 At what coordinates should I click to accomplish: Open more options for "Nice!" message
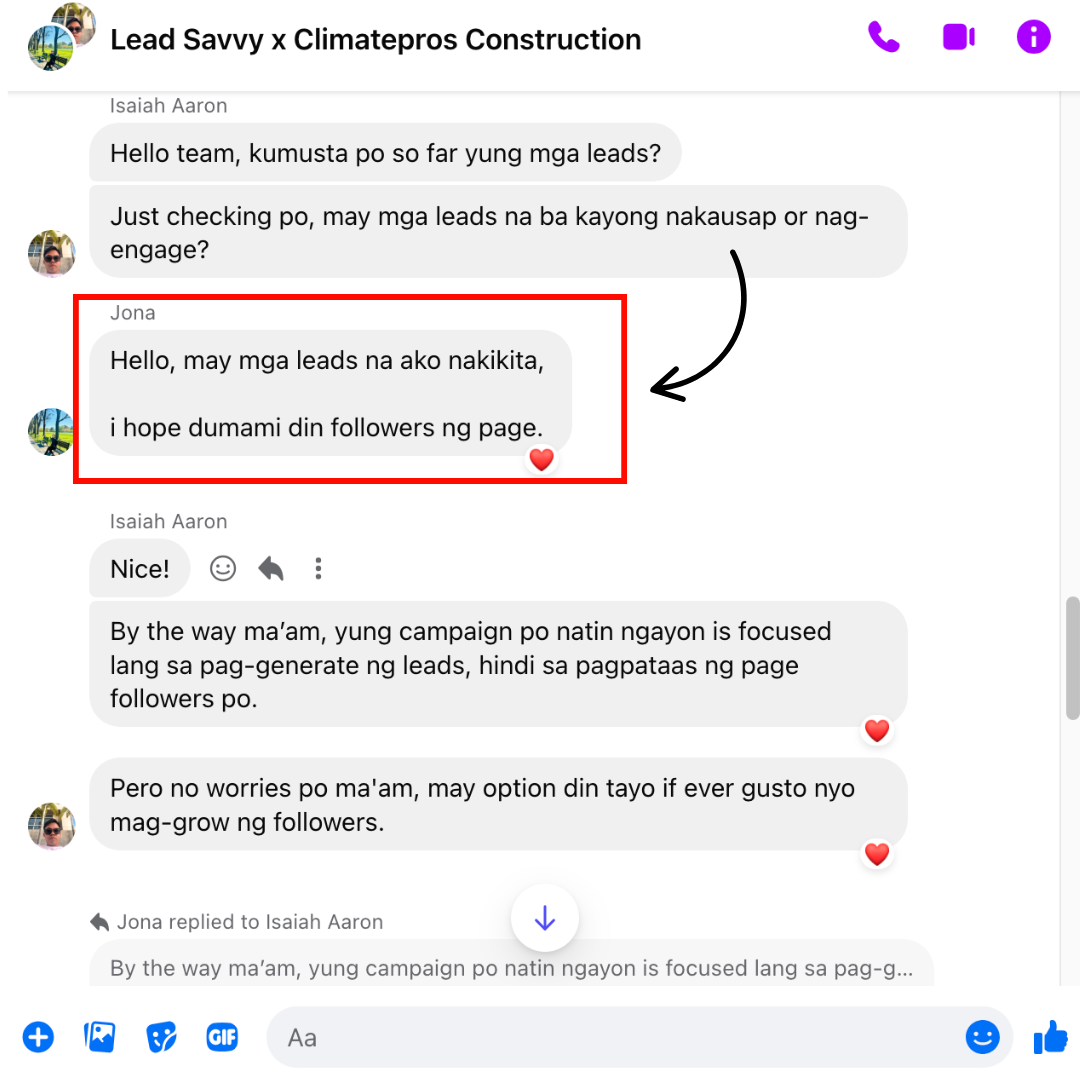[x=318, y=569]
